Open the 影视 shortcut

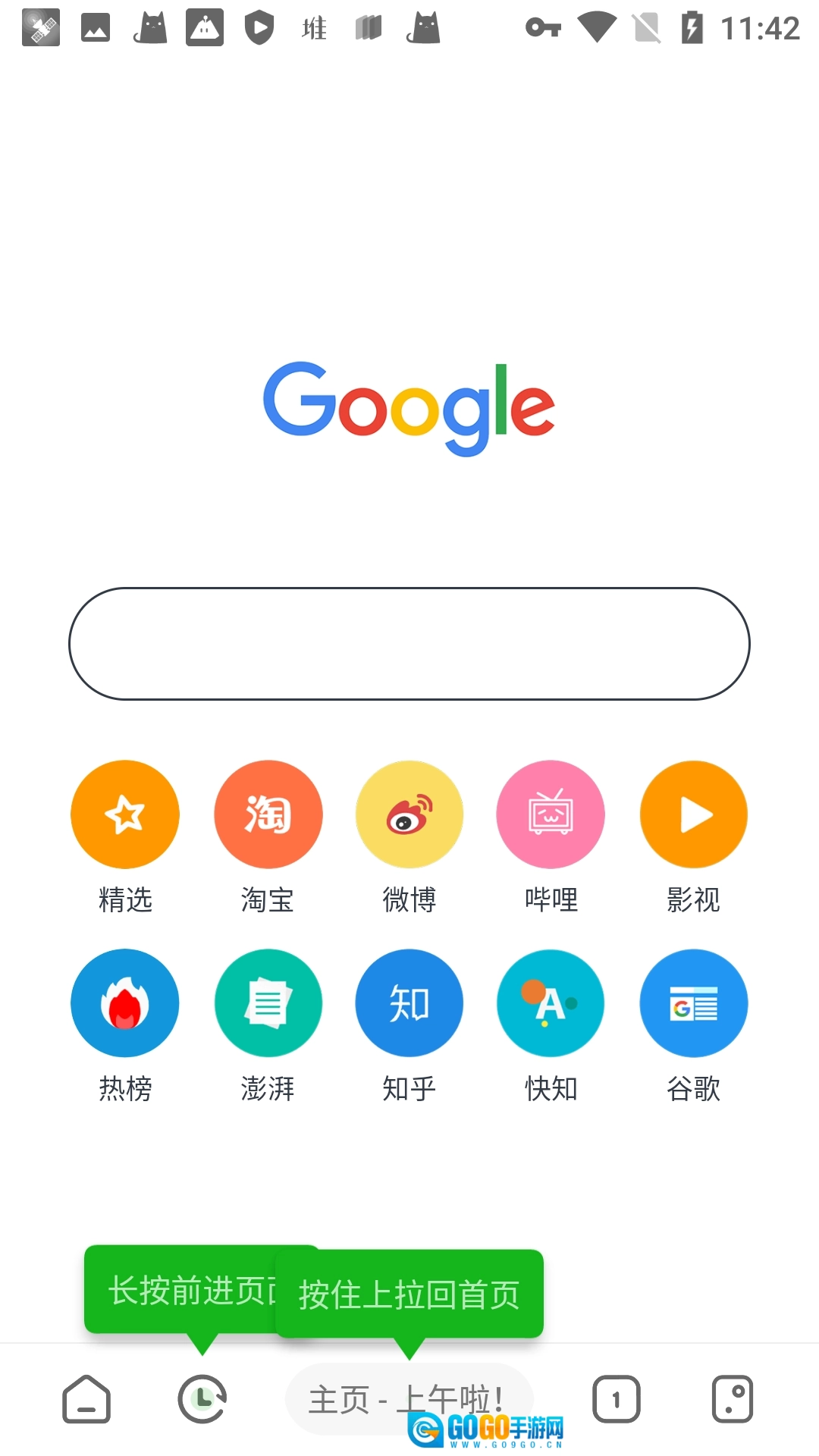[x=693, y=814]
